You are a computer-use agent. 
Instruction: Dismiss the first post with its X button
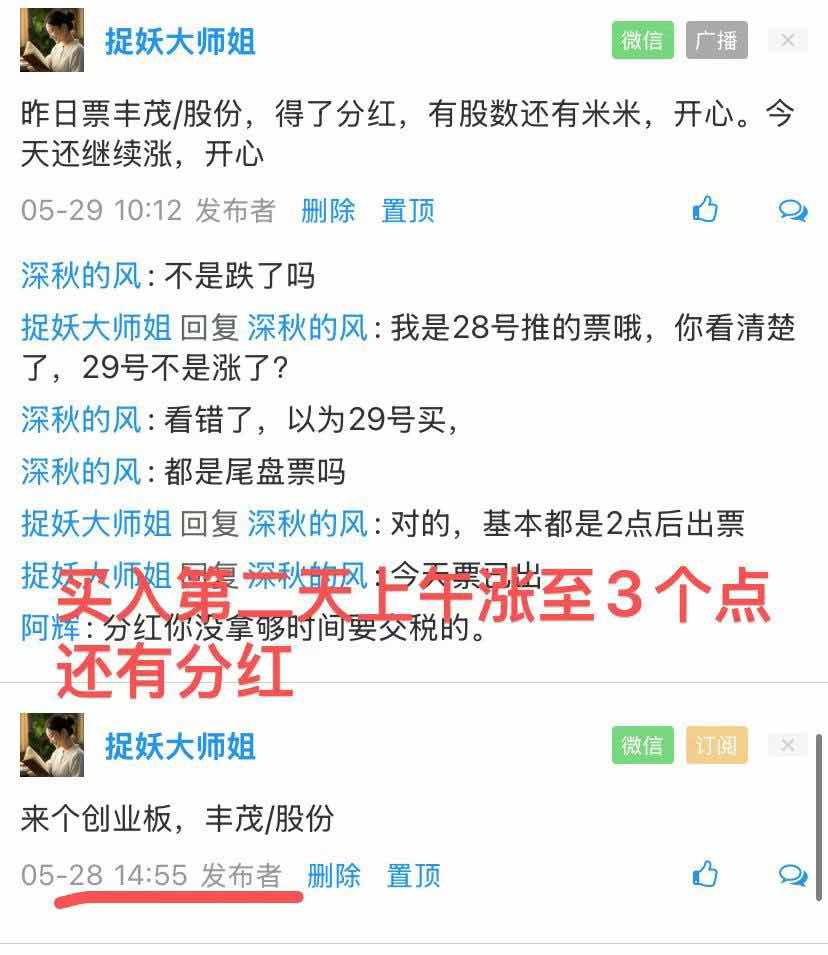tap(788, 40)
